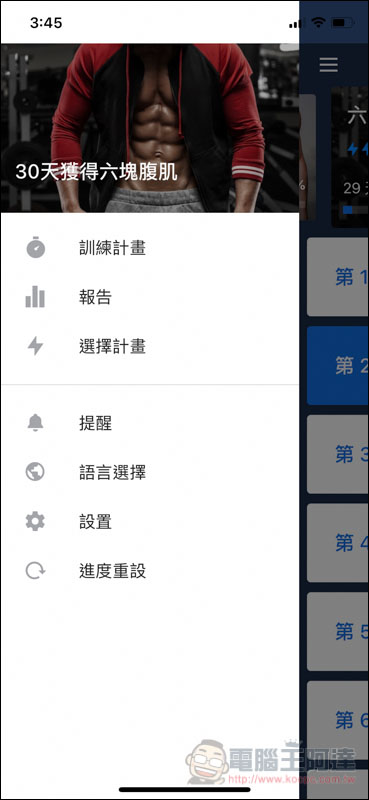
Task: Open 訓練計畫 in the drawer menu
Action: [150, 248]
